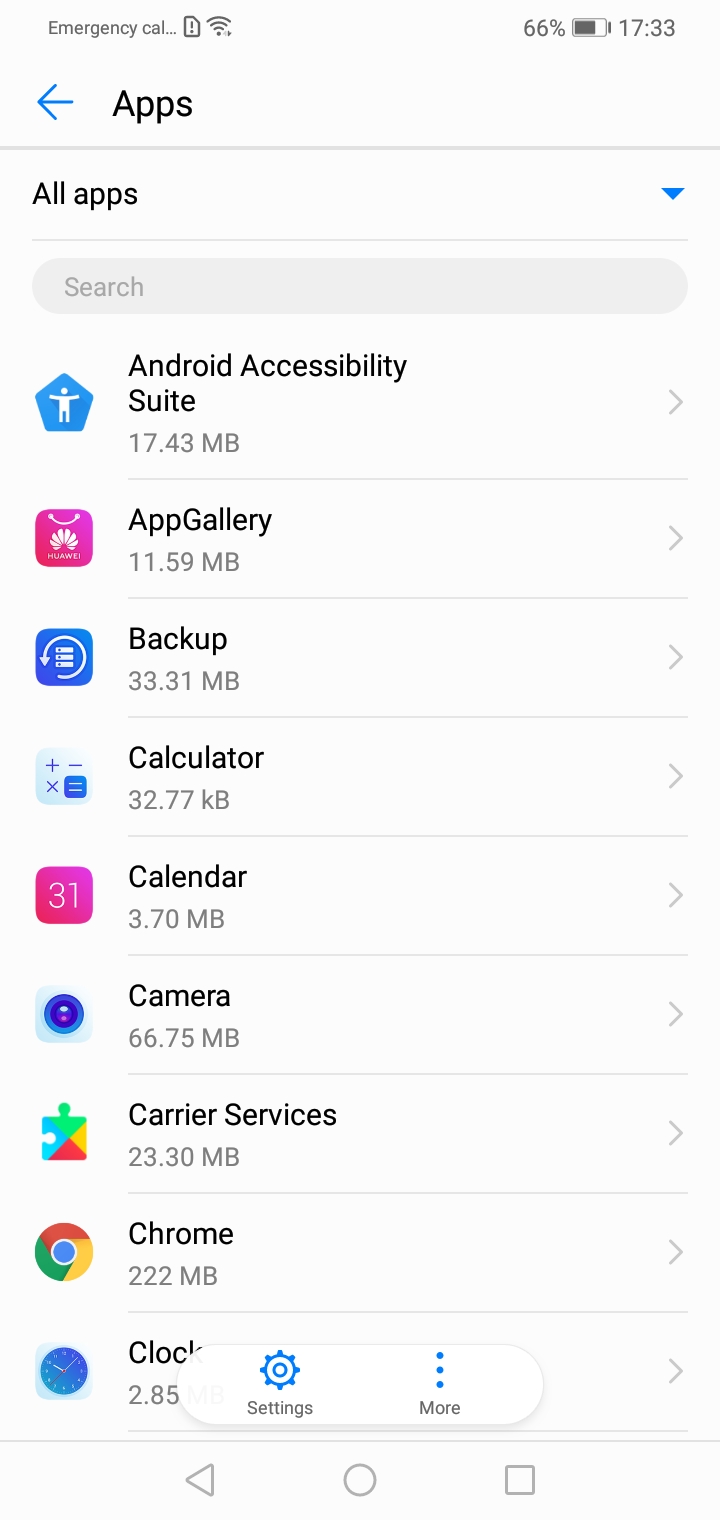720x1520 pixels.
Task: Tap the system home button
Action: tap(360, 1480)
